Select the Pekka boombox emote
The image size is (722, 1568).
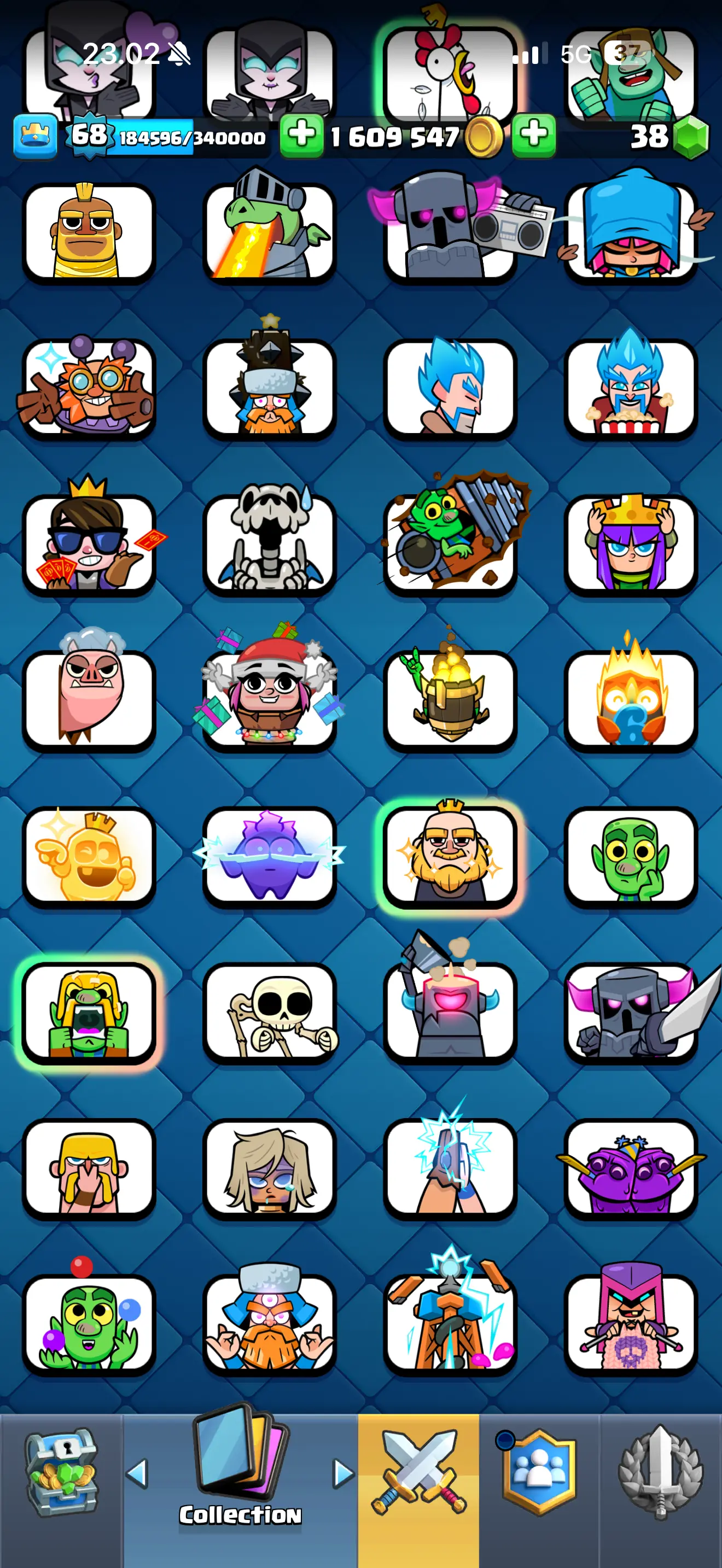451,232
